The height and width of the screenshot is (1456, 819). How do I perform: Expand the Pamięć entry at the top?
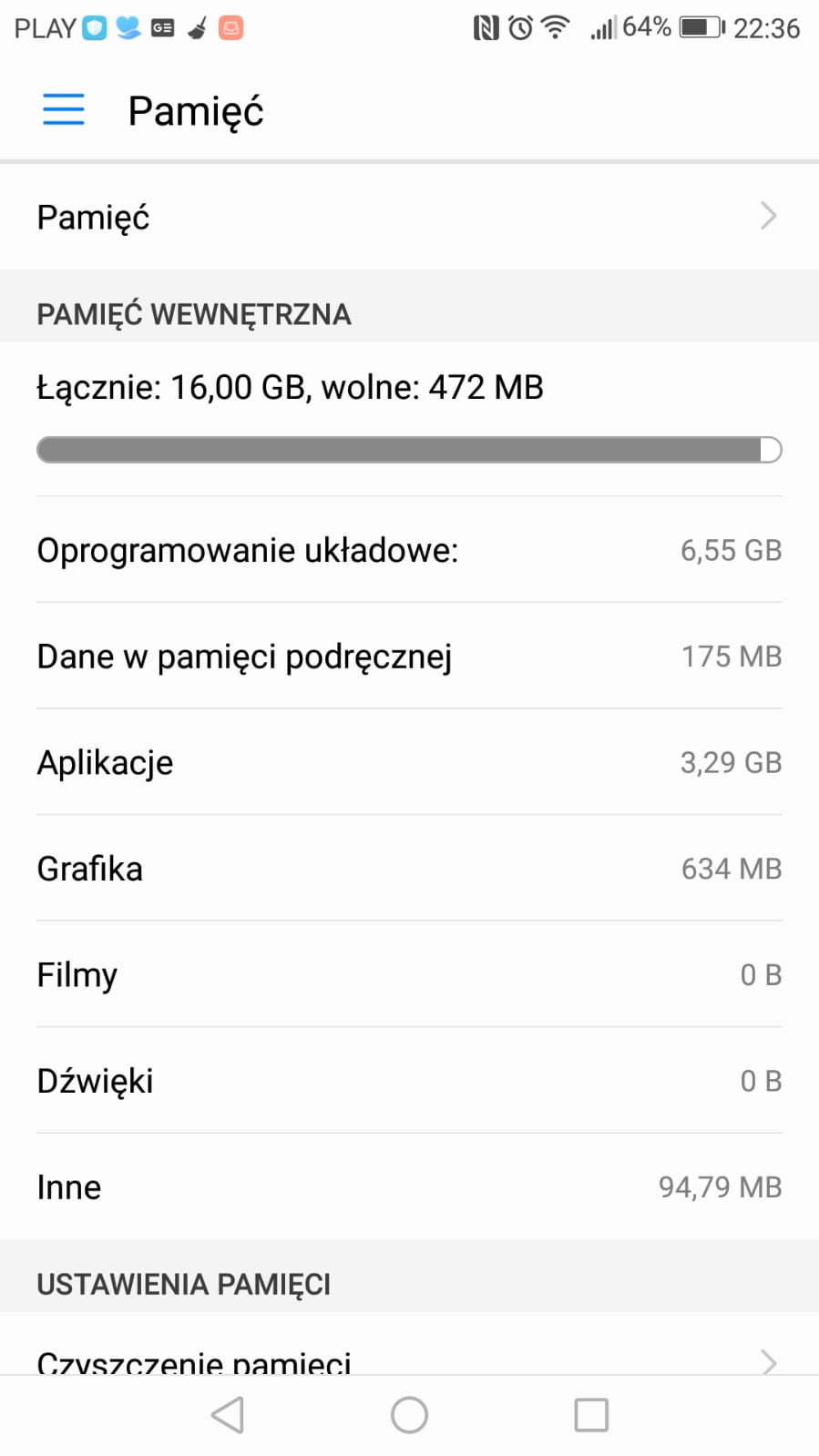click(409, 217)
